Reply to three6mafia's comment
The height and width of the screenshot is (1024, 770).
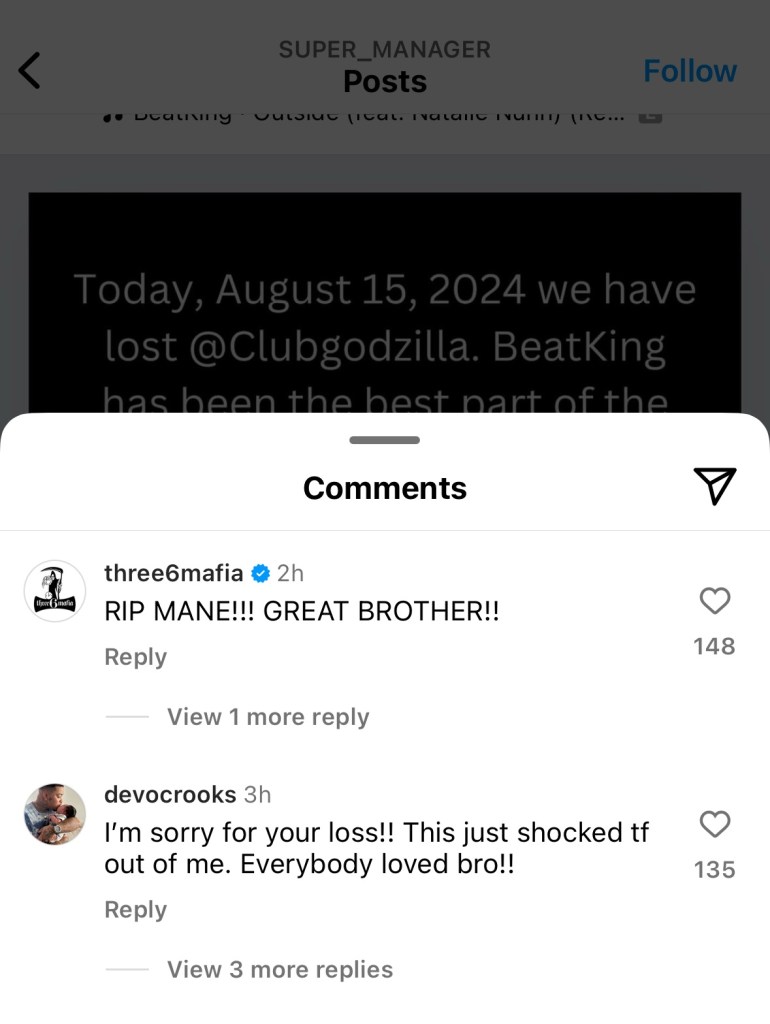coord(135,657)
